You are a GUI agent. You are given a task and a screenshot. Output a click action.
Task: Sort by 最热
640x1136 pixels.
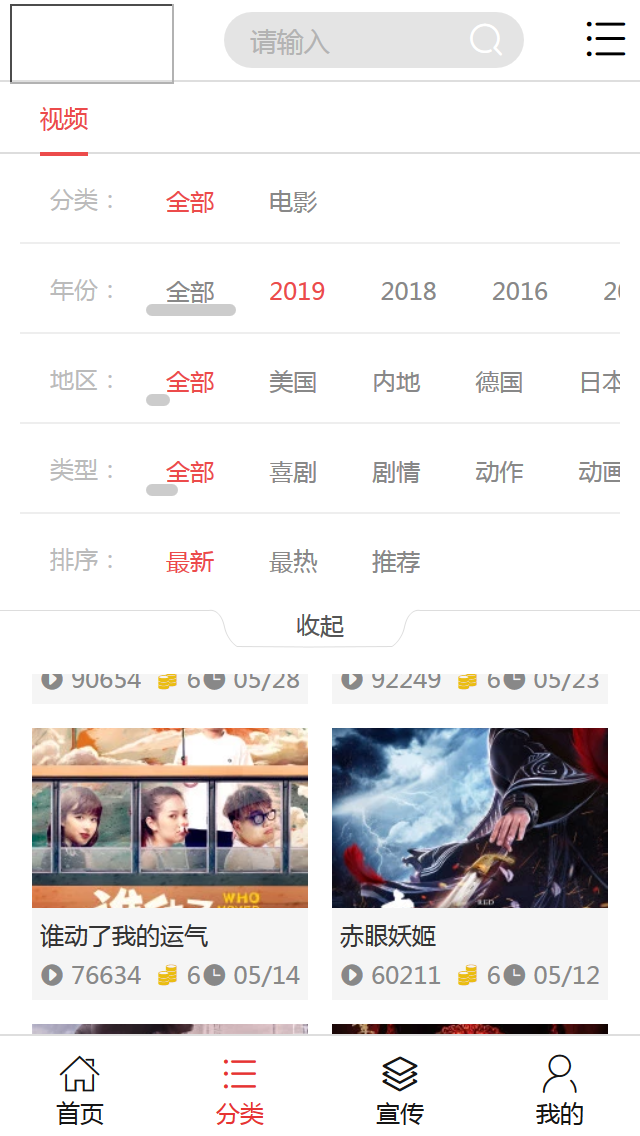pyautogui.click(x=293, y=562)
